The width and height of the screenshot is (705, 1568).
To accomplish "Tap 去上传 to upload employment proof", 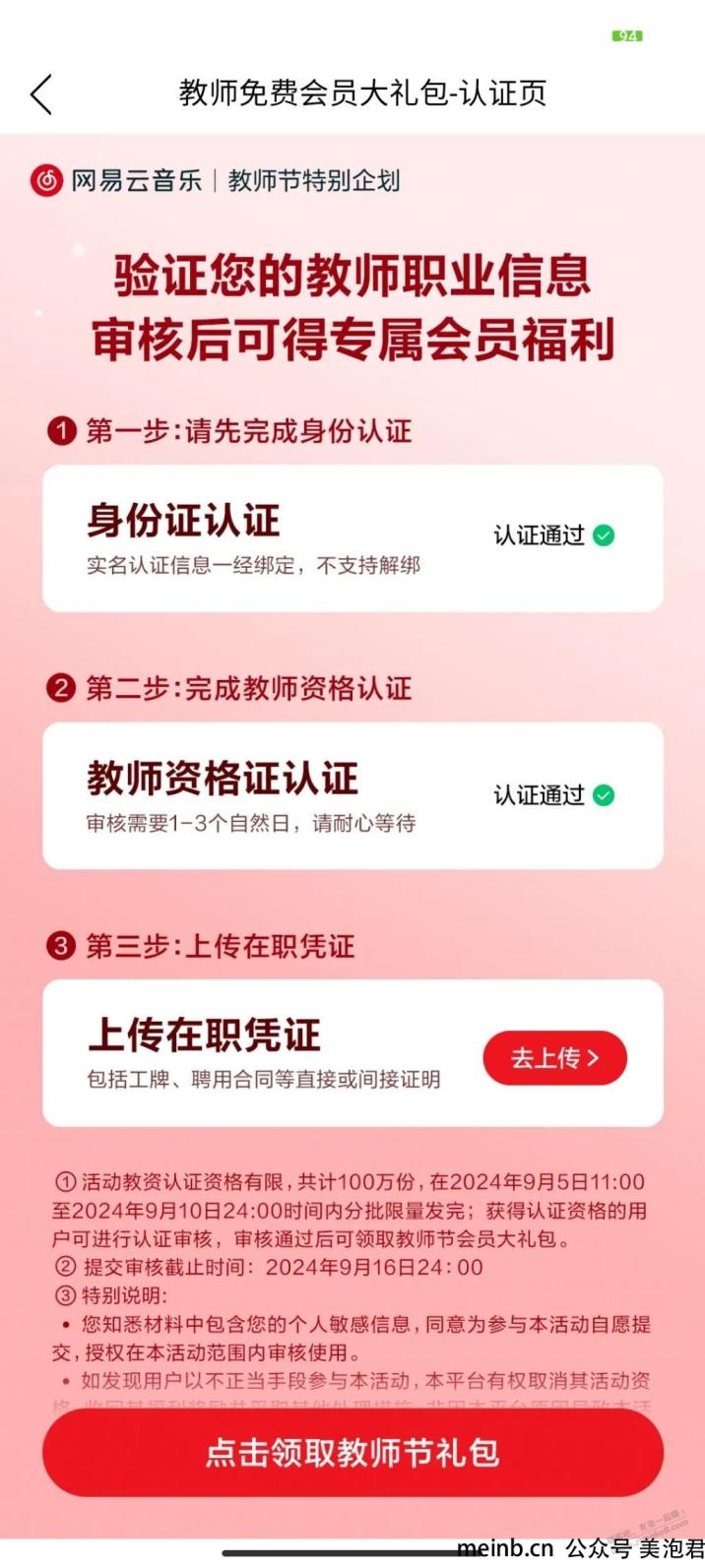I will pos(554,1058).
